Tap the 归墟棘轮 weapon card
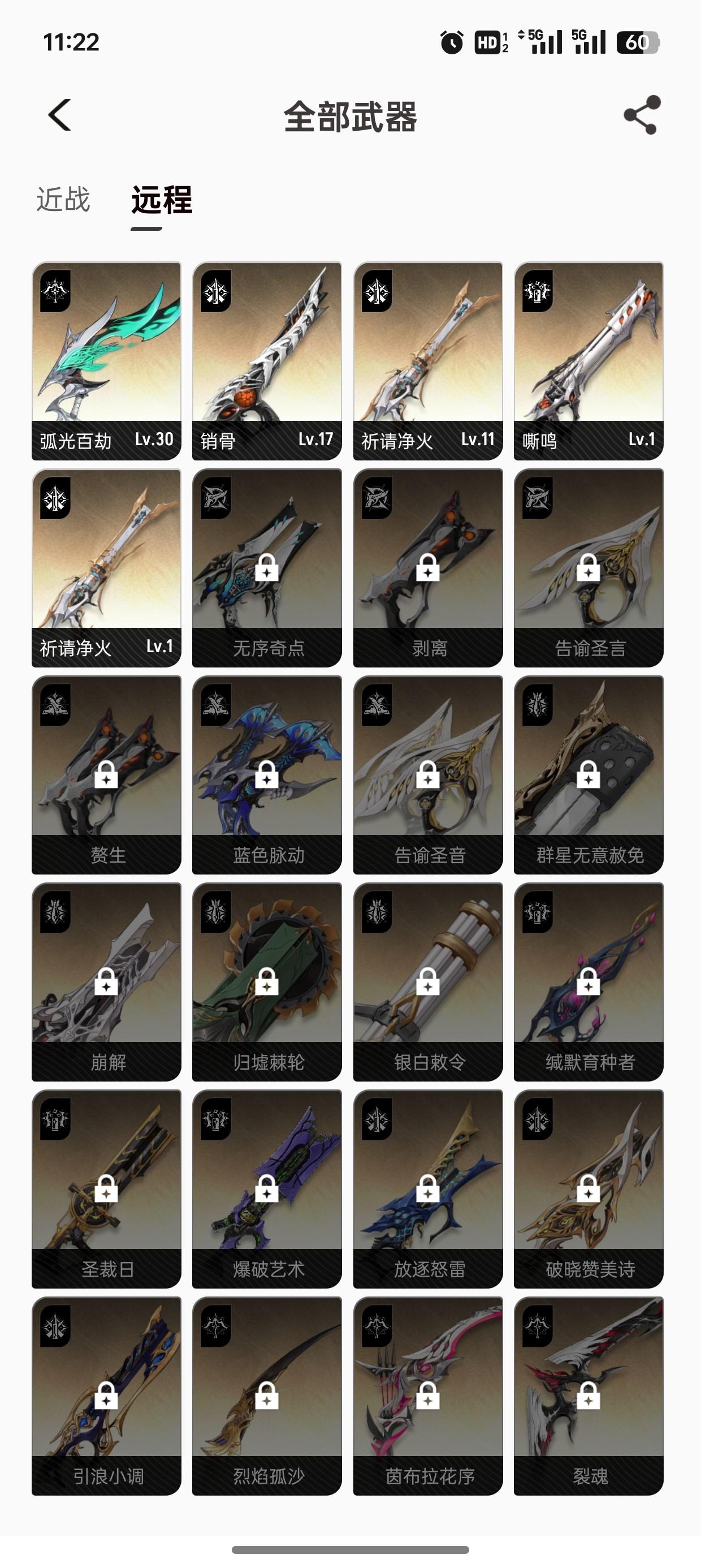This screenshot has width=701, height=1568. pos(267,981)
